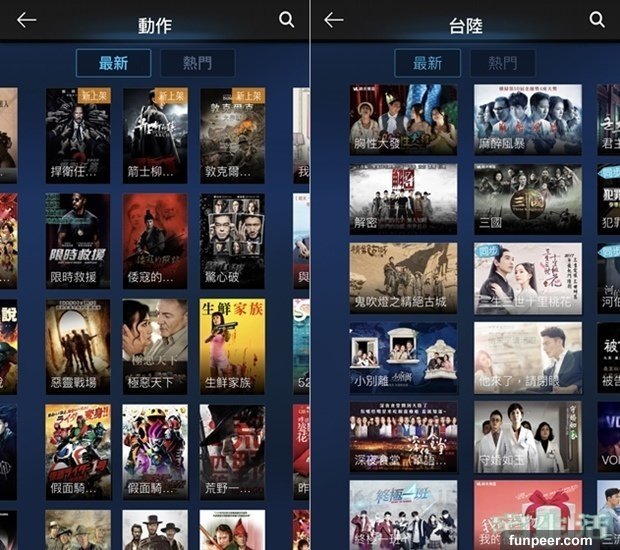Select 最新 tab on 動作 screen
The width and height of the screenshot is (620, 550).
(x=113, y=63)
